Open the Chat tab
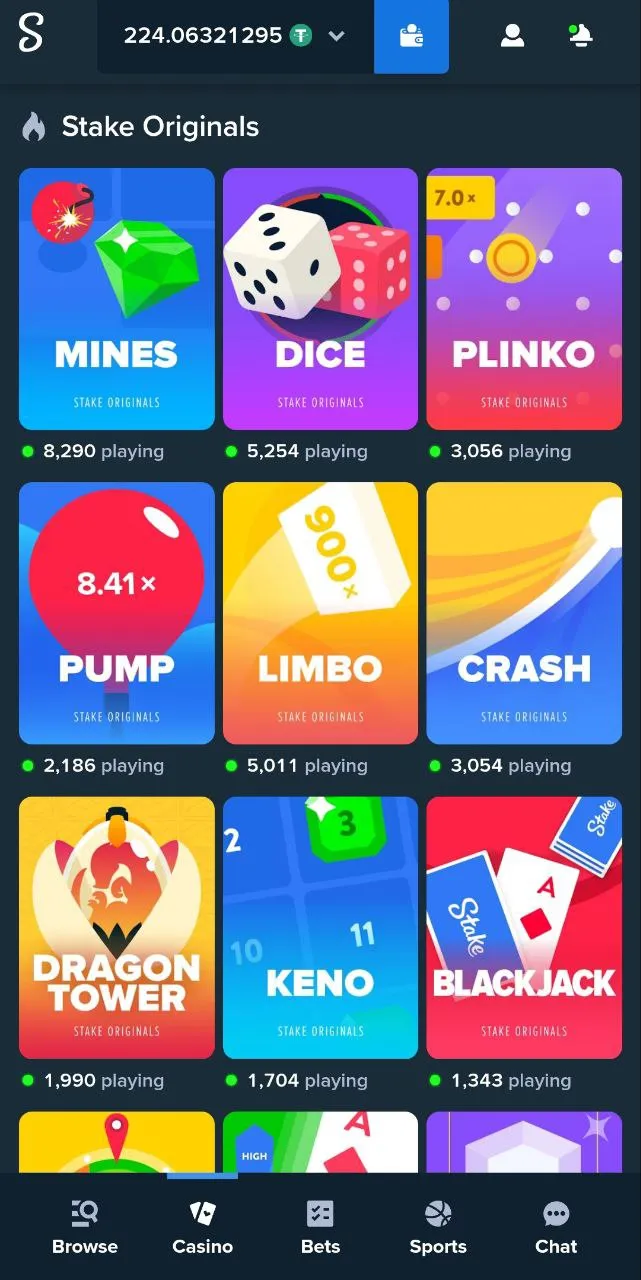The height and width of the screenshot is (1280, 641). pyautogui.click(x=556, y=1228)
